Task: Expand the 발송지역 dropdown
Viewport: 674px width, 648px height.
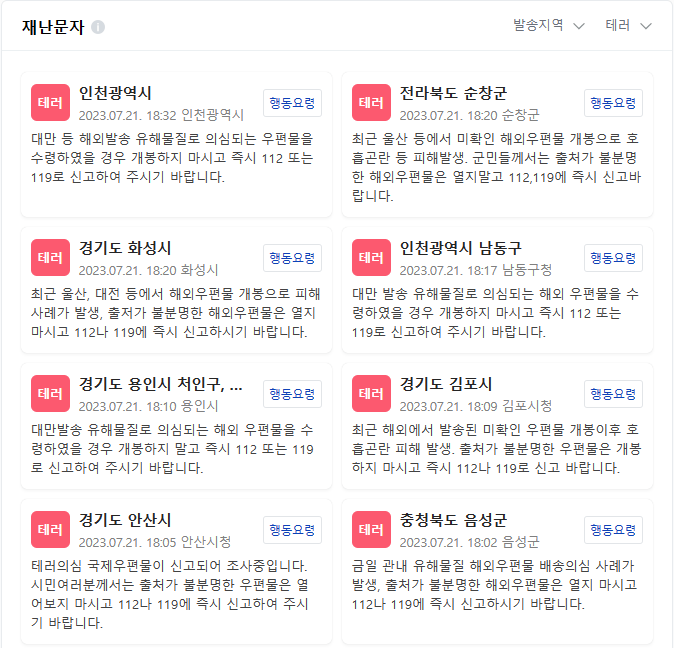Action: point(548,25)
